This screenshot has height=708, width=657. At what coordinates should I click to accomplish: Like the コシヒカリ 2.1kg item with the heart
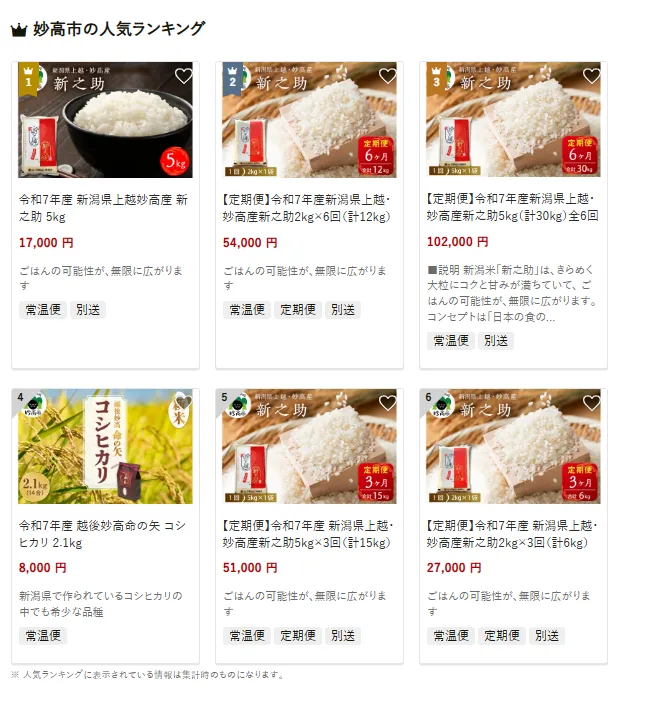pos(183,403)
